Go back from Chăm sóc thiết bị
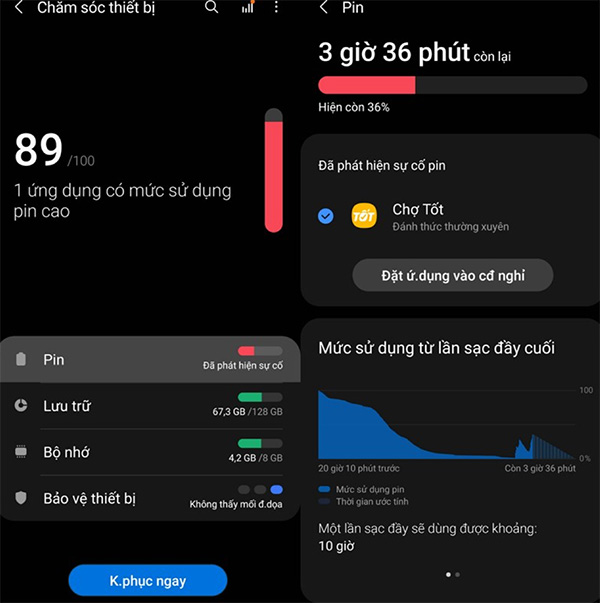 click(x=18, y=8)
